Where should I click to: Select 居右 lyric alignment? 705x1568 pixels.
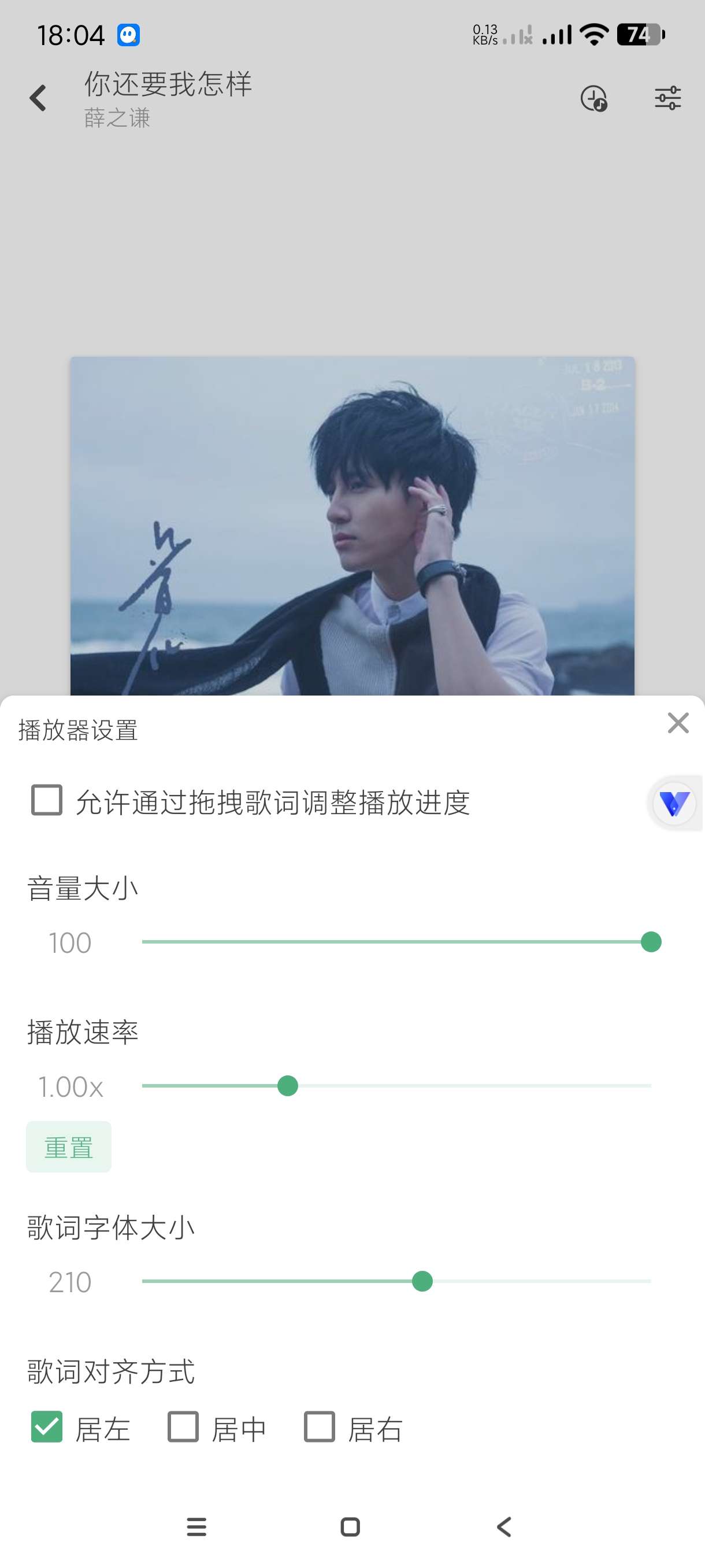click(320, 1426)
